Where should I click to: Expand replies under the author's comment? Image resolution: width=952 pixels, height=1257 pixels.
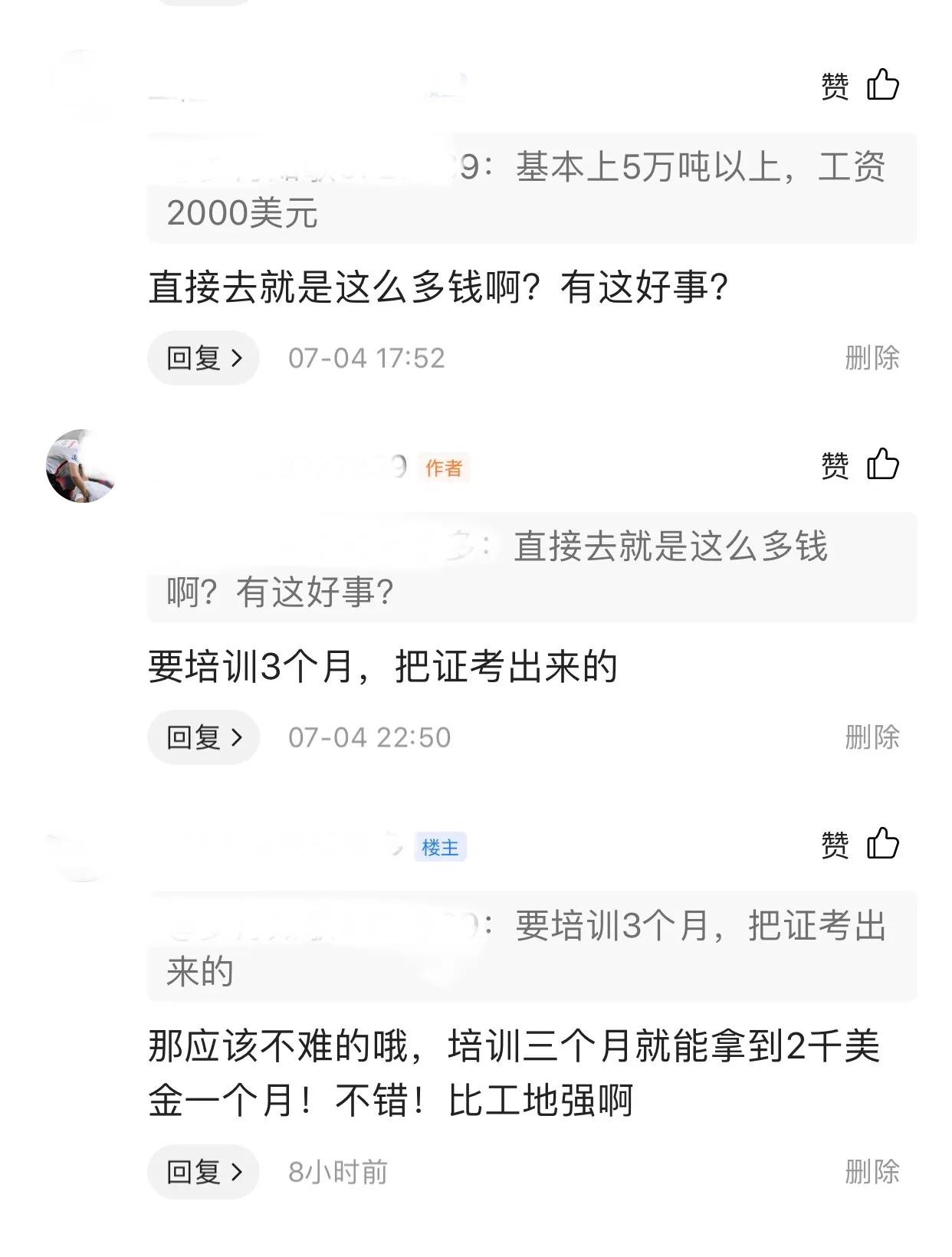click(x=202, y=737)
